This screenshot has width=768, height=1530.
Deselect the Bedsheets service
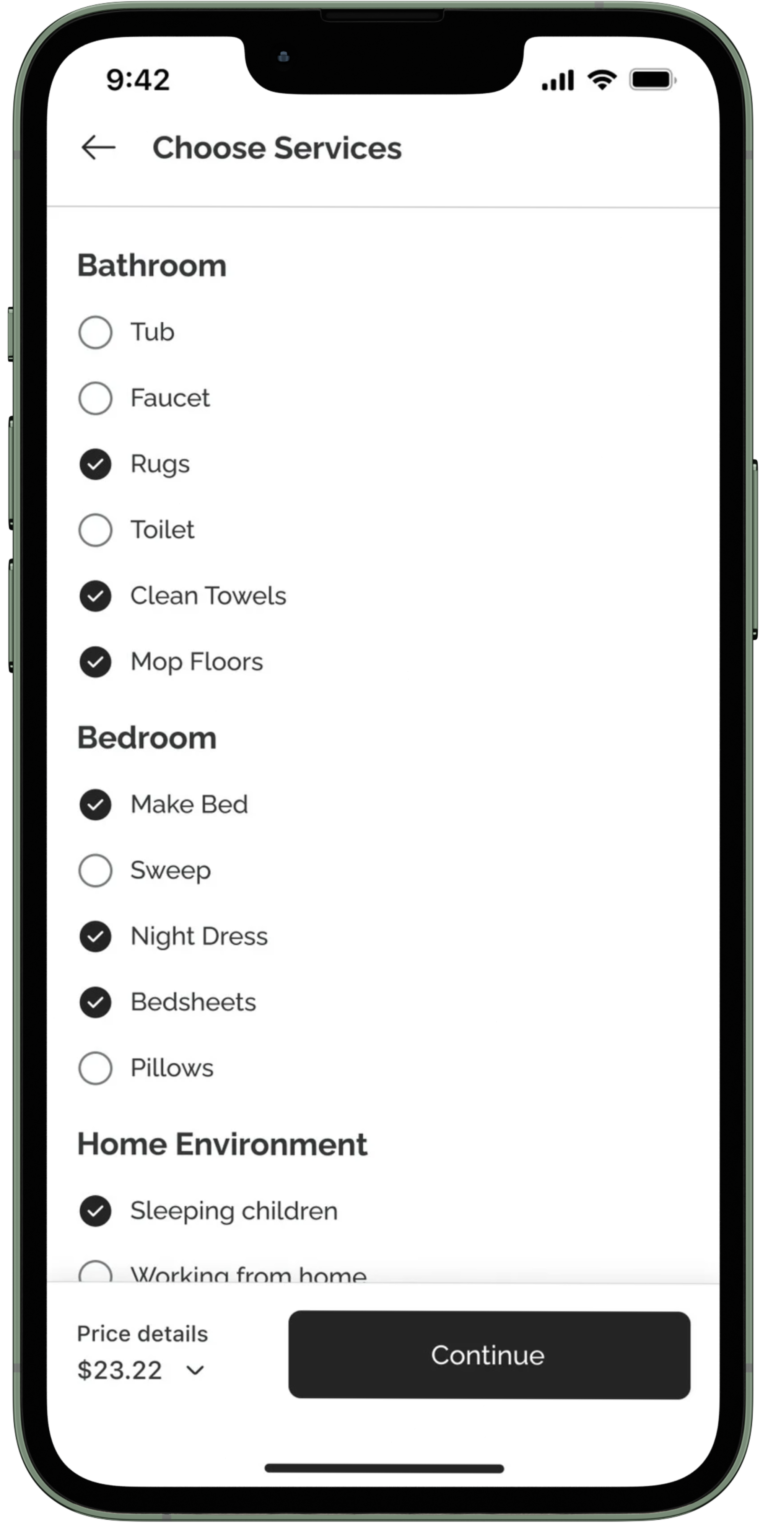tap(95, 1003)
